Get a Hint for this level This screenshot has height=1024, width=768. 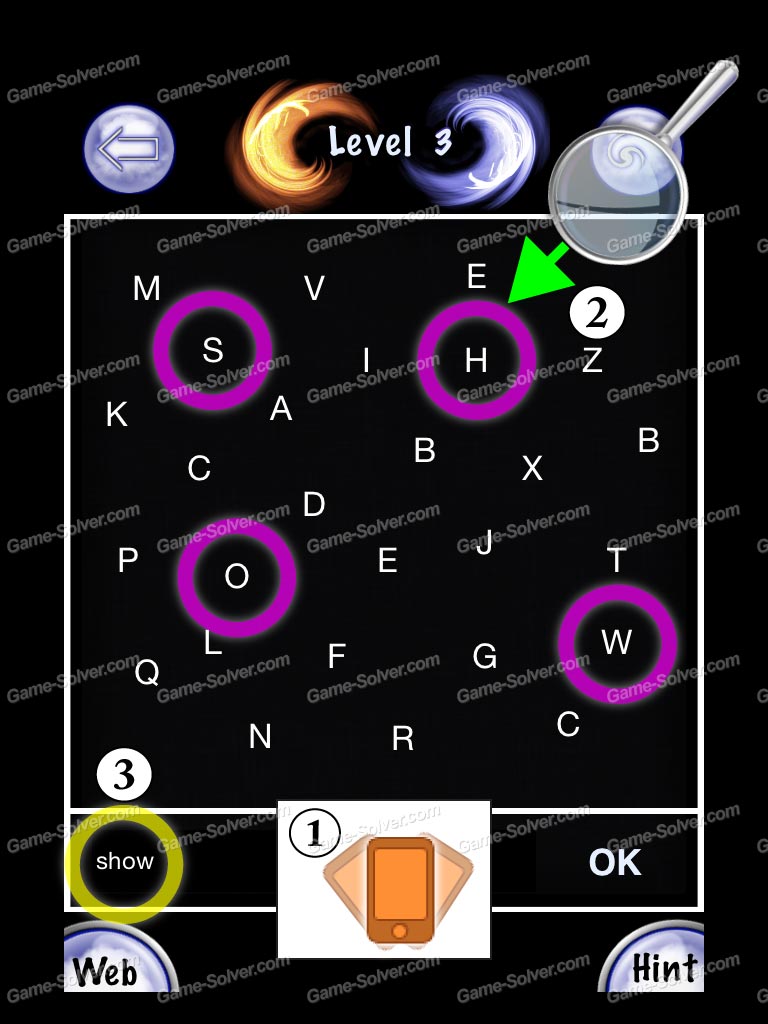pos(660,966)
